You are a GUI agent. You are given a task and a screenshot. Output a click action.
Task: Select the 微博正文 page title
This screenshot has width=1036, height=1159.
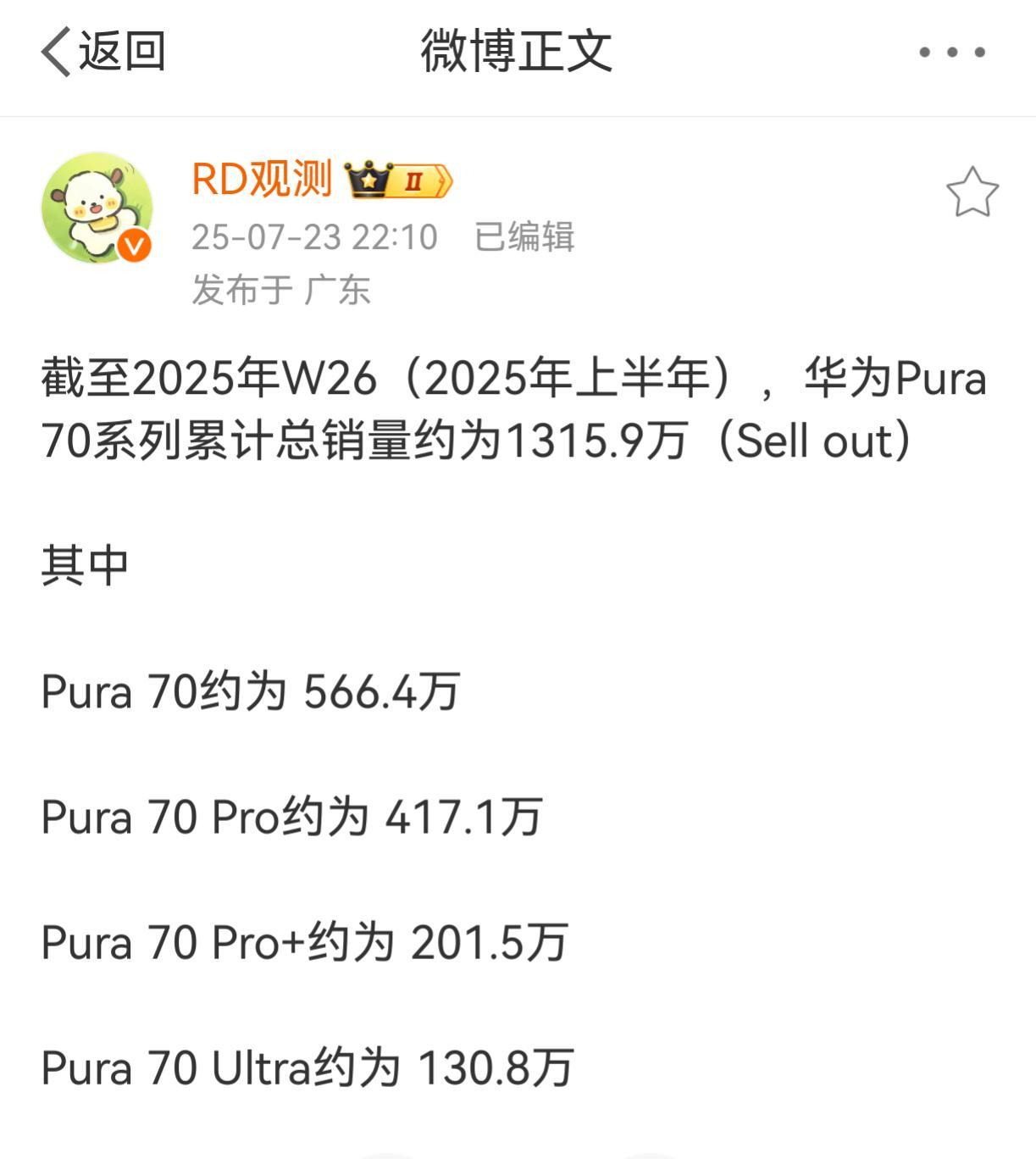tap(518, 53)
